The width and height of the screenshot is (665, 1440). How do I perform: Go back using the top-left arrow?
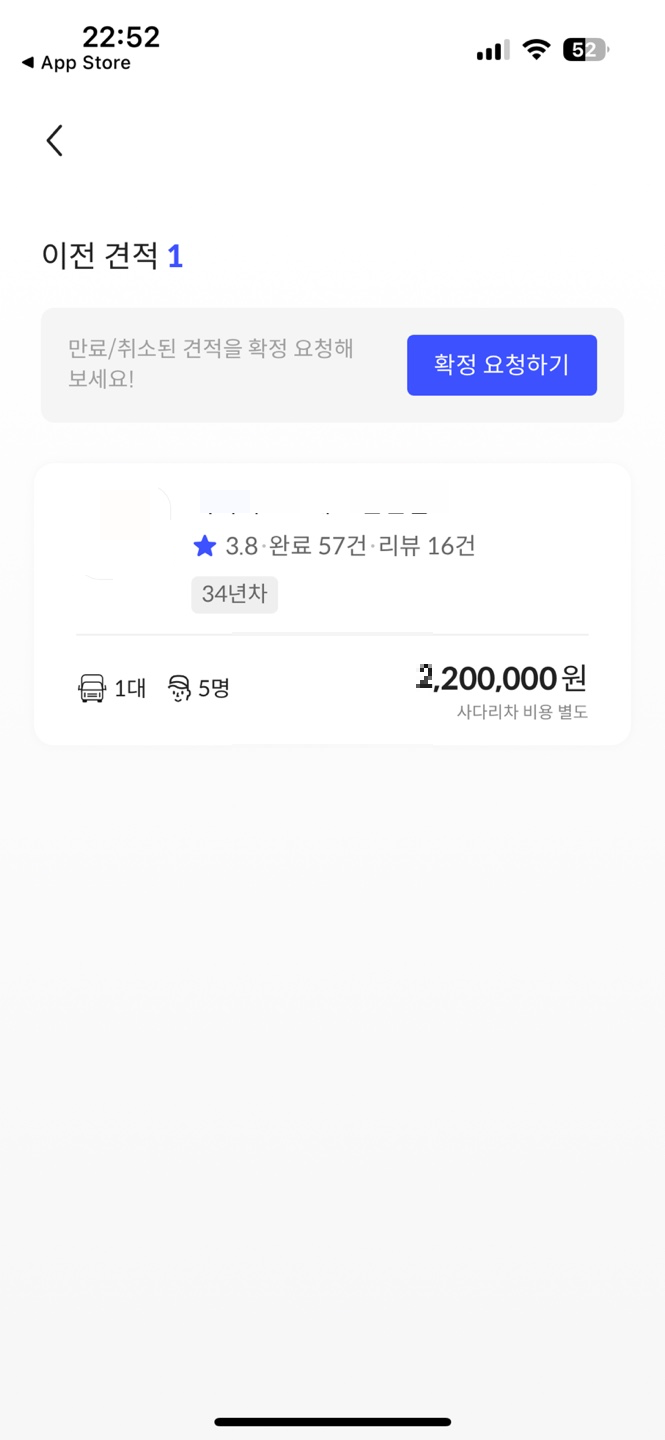pos(55,141)
